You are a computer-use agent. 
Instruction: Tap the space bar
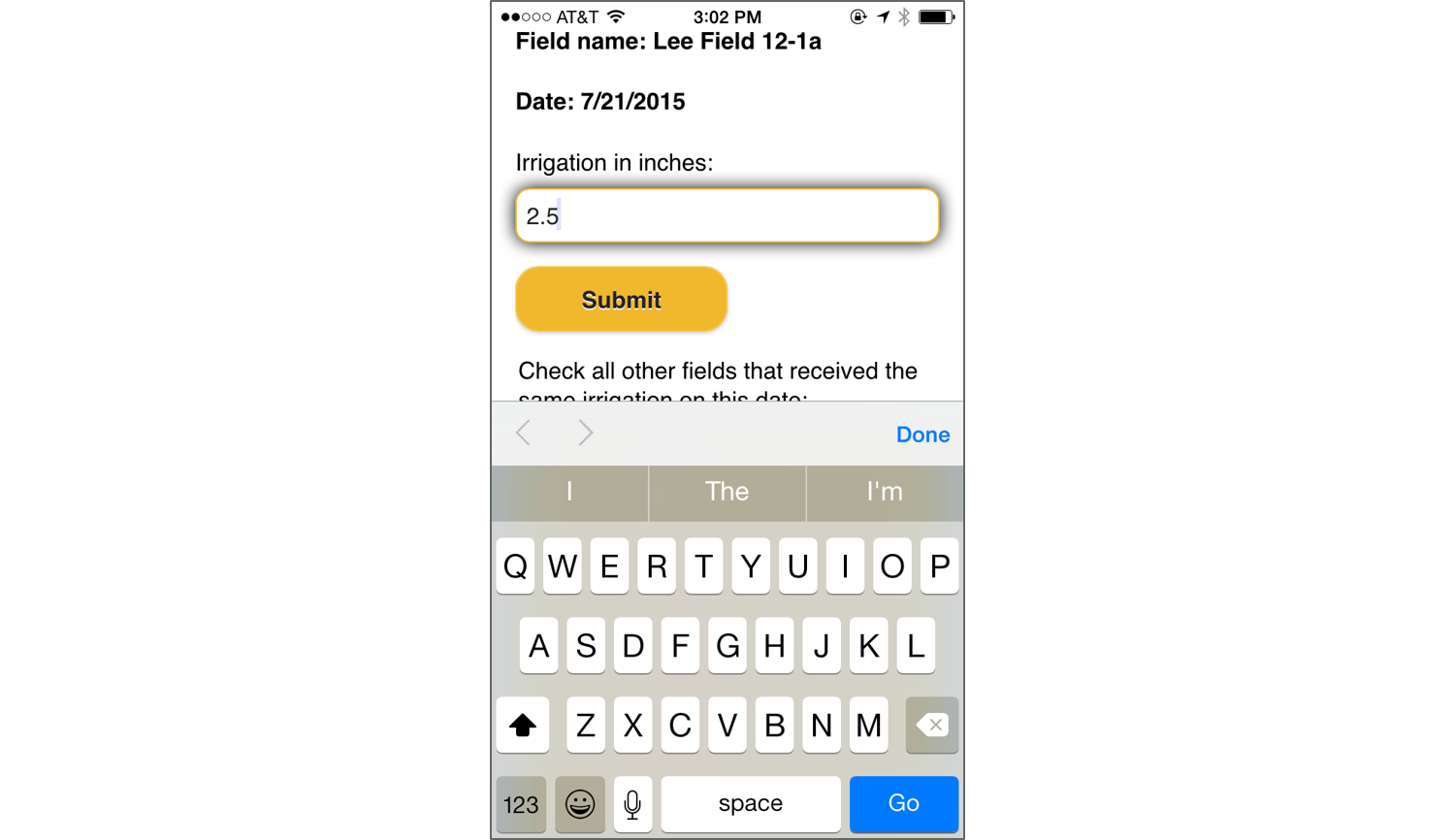tap(750, 804)
